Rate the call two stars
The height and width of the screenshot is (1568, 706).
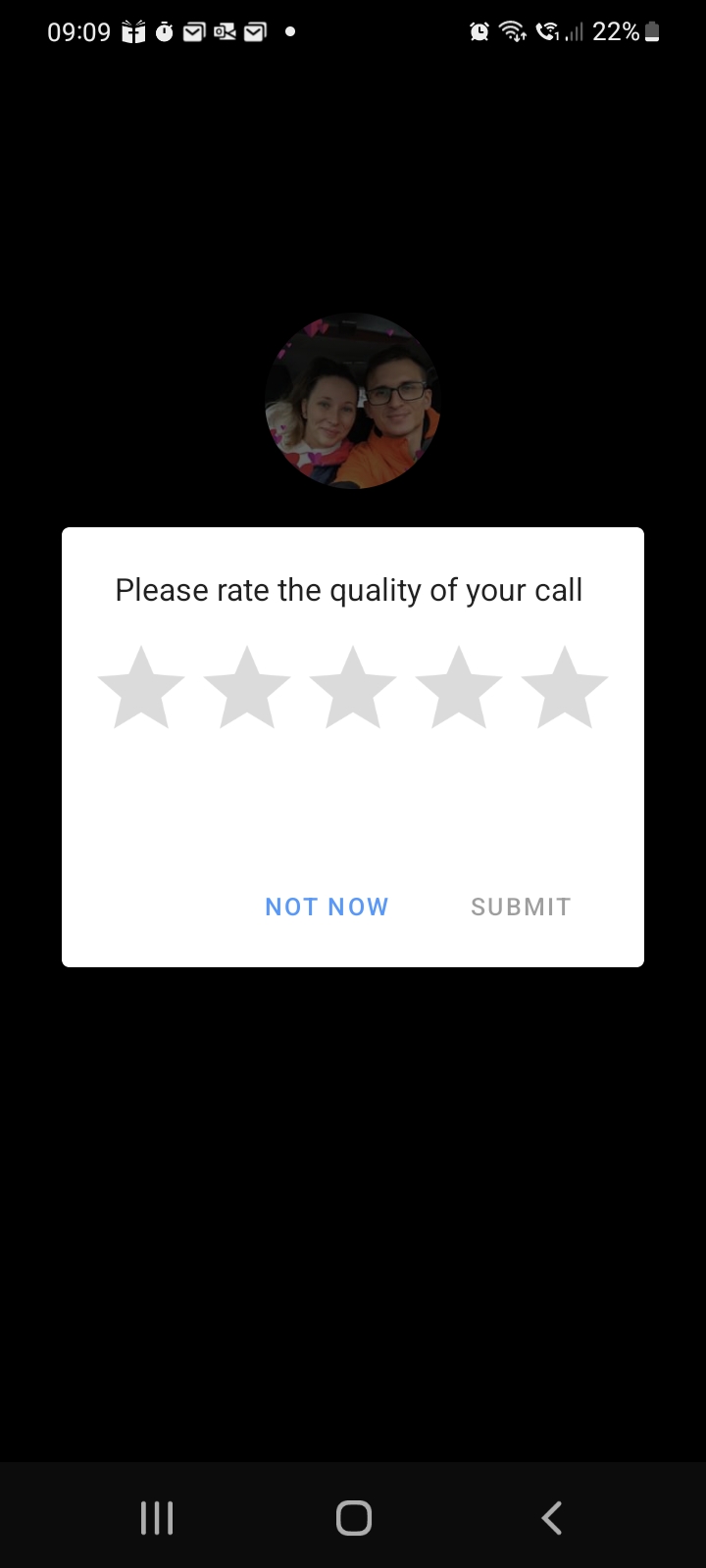[247, 689]
